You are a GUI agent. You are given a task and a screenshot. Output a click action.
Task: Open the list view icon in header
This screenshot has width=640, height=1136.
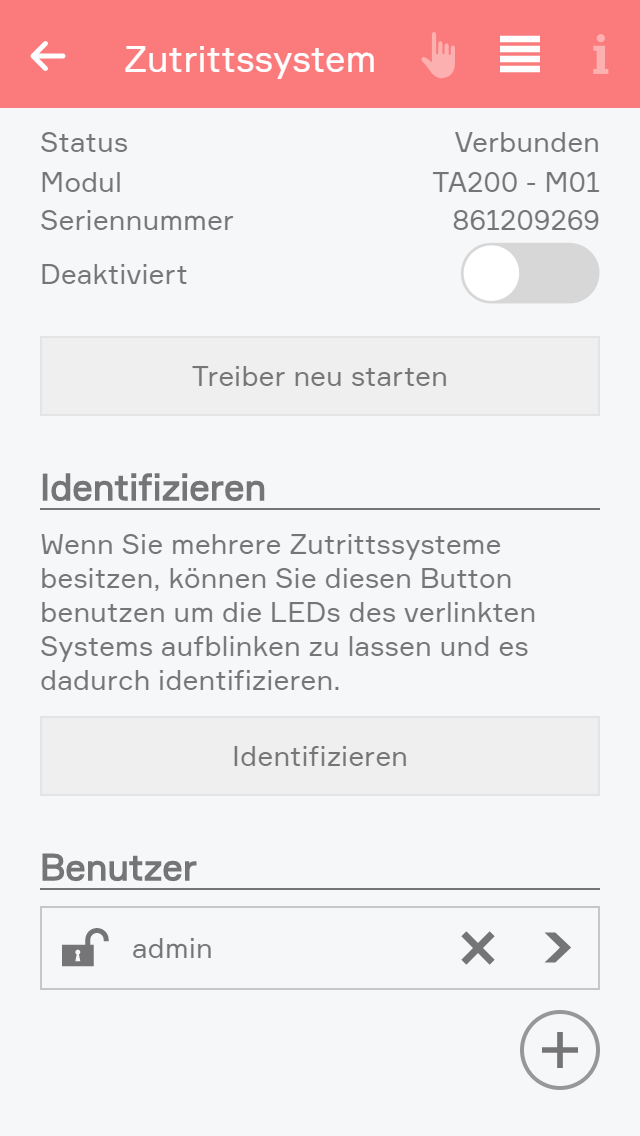520,55
